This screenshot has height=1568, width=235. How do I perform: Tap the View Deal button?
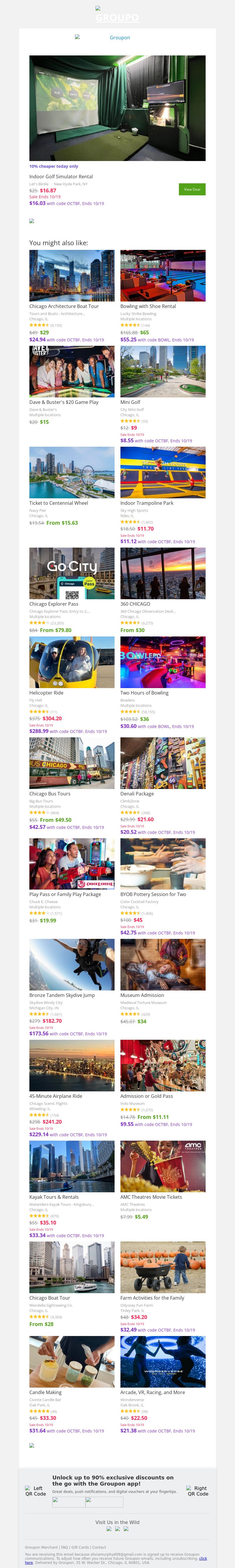[x=192, y=189]
